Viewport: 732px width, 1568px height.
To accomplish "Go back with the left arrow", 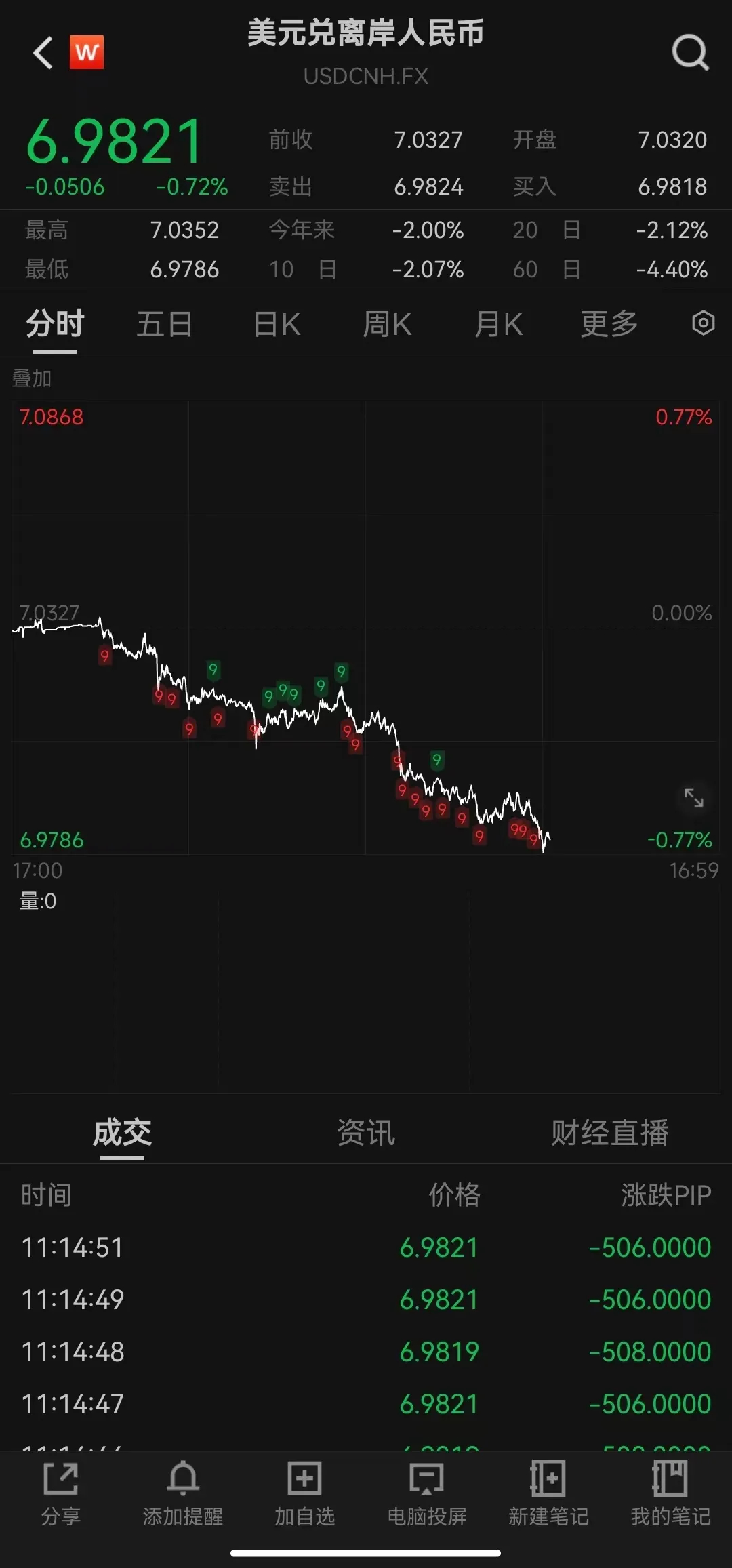I will pos(42,53).
